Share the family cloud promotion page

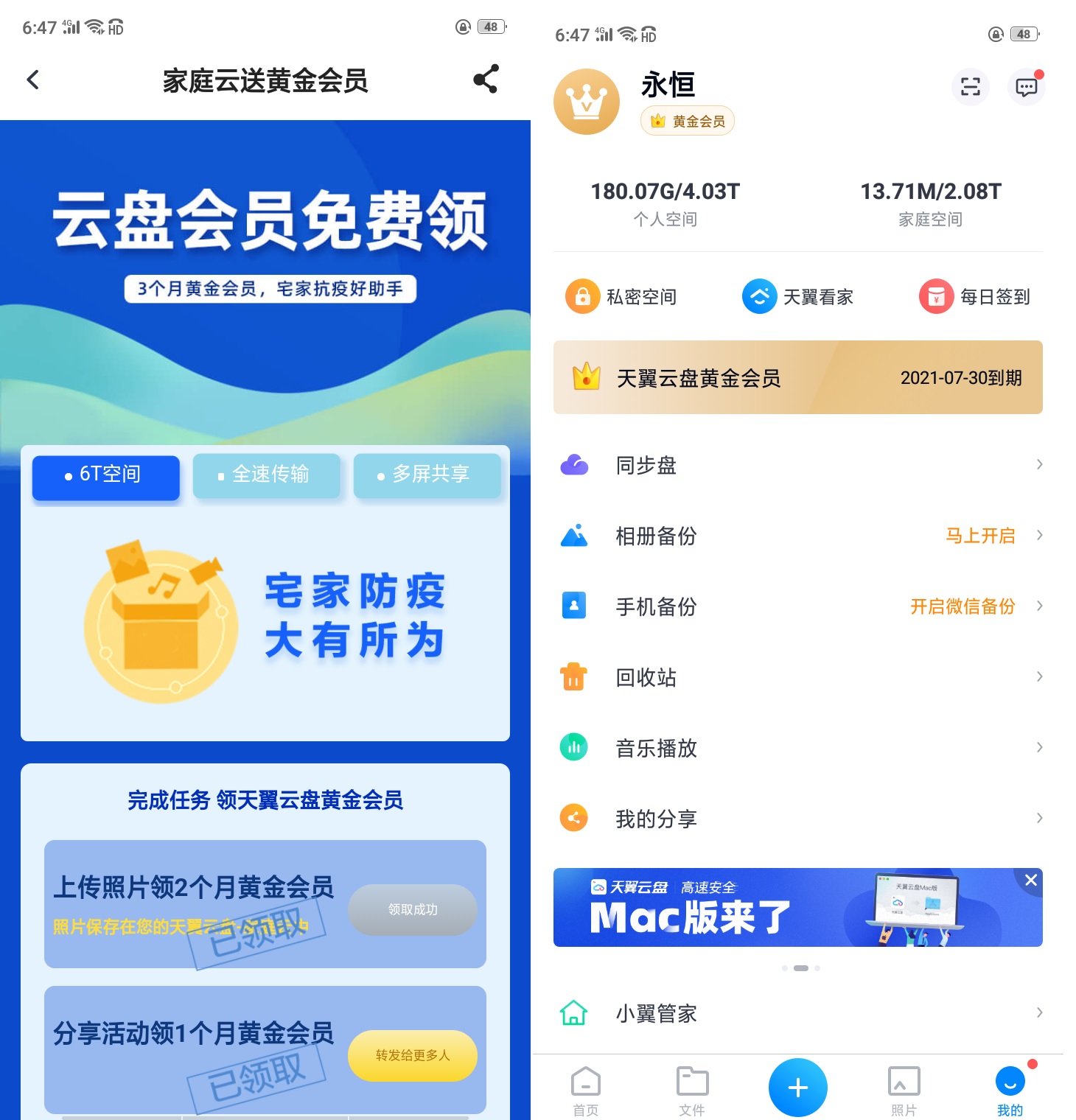click(486, 79)
